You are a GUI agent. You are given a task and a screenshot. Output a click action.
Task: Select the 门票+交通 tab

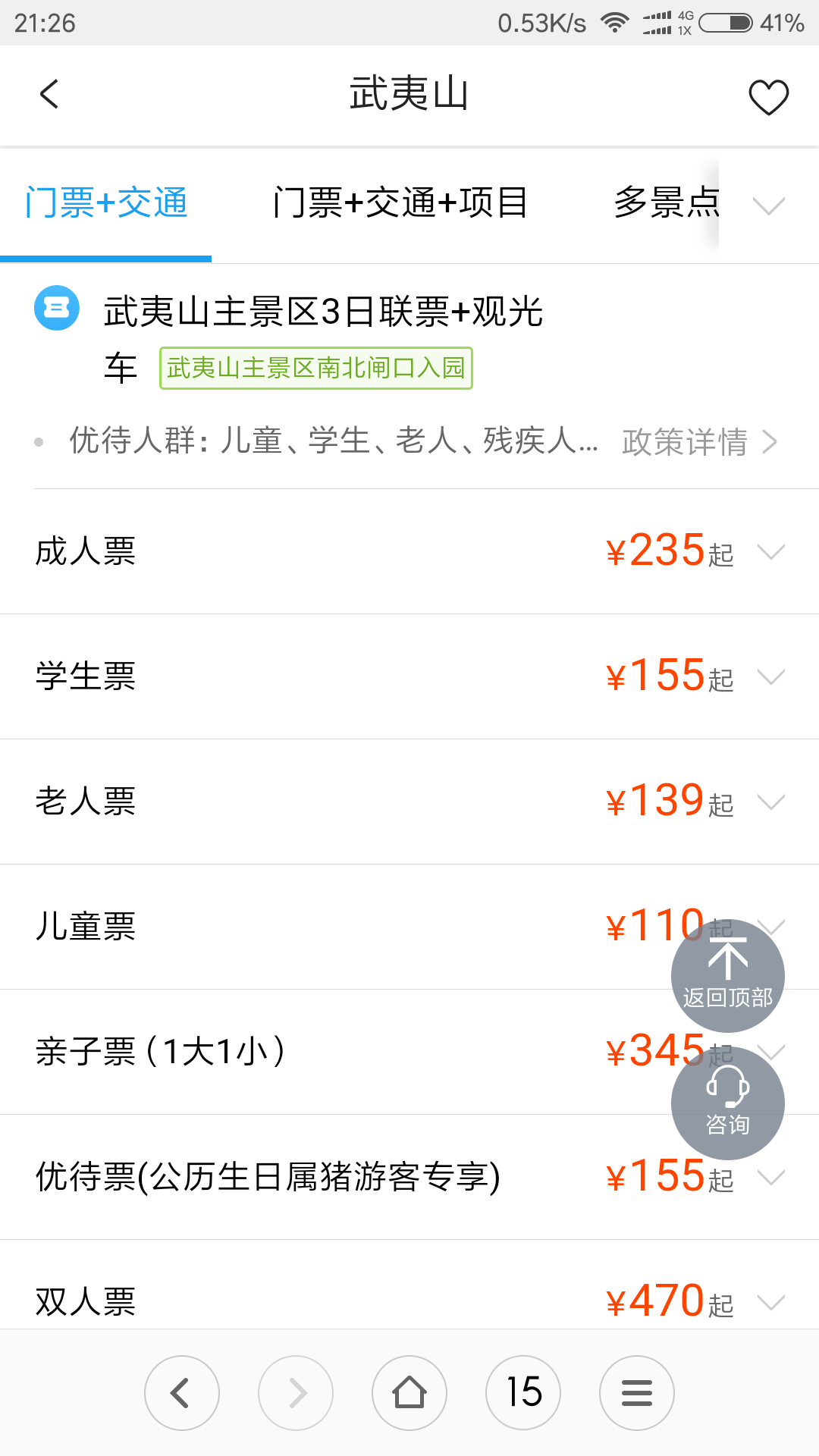click(x=106, y=203)
